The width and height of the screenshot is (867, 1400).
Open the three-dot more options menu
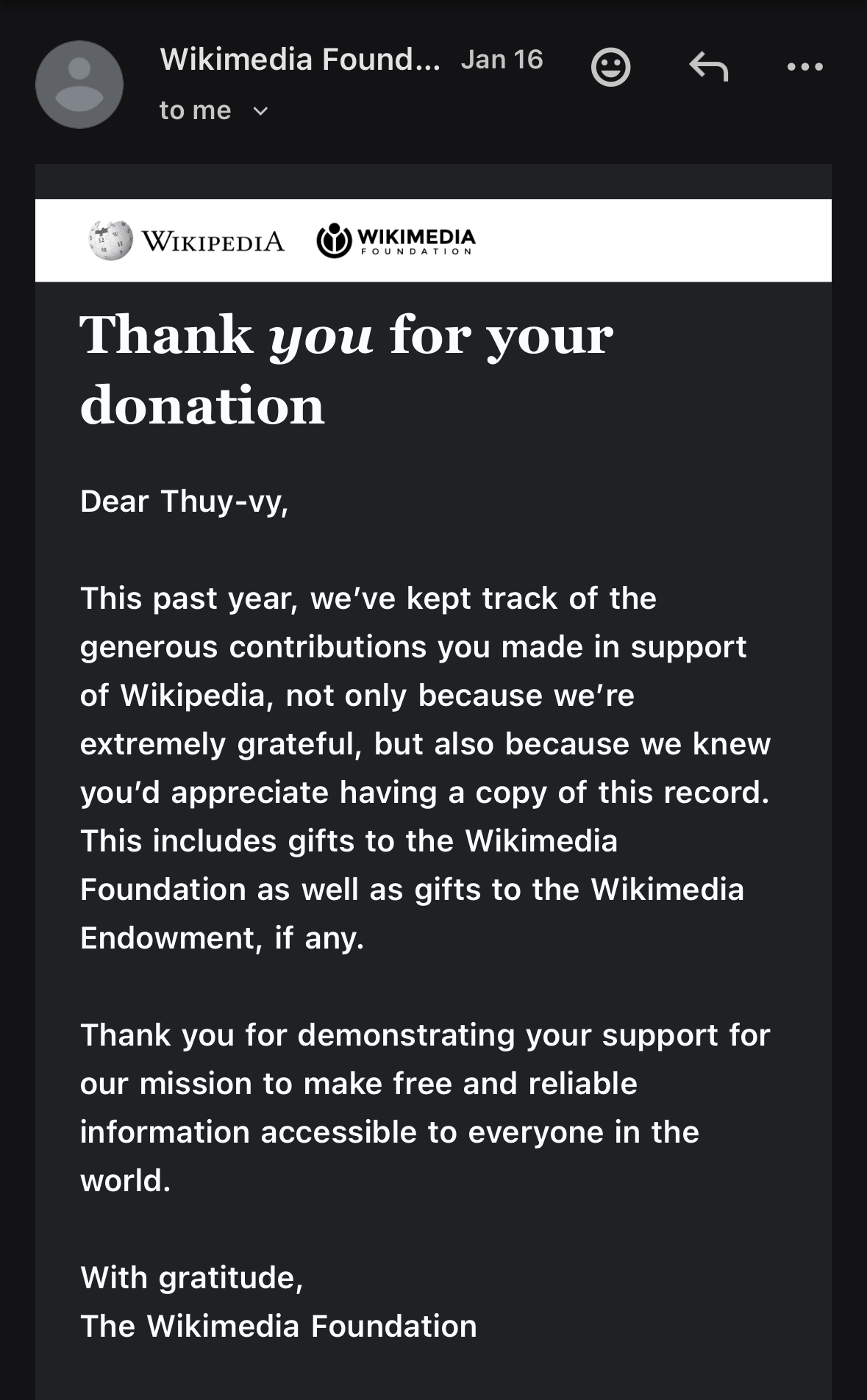[804, 67]
